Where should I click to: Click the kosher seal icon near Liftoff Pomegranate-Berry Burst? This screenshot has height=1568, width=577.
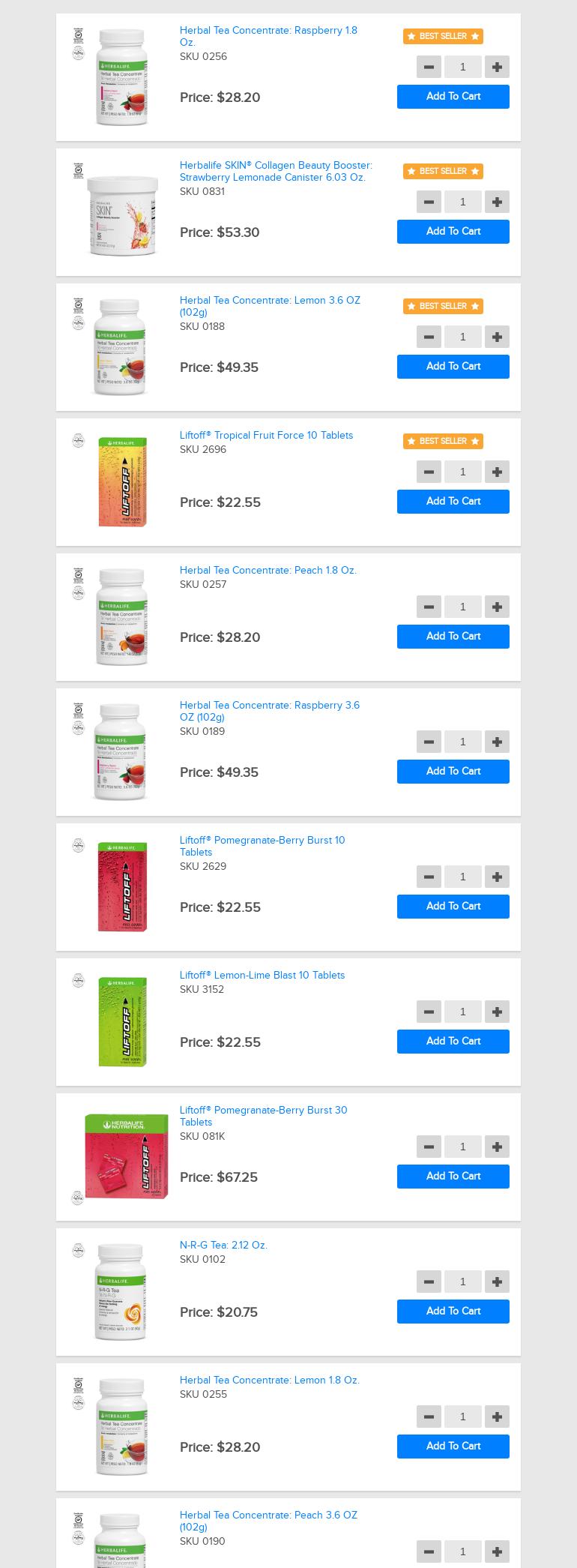[78, 845]
